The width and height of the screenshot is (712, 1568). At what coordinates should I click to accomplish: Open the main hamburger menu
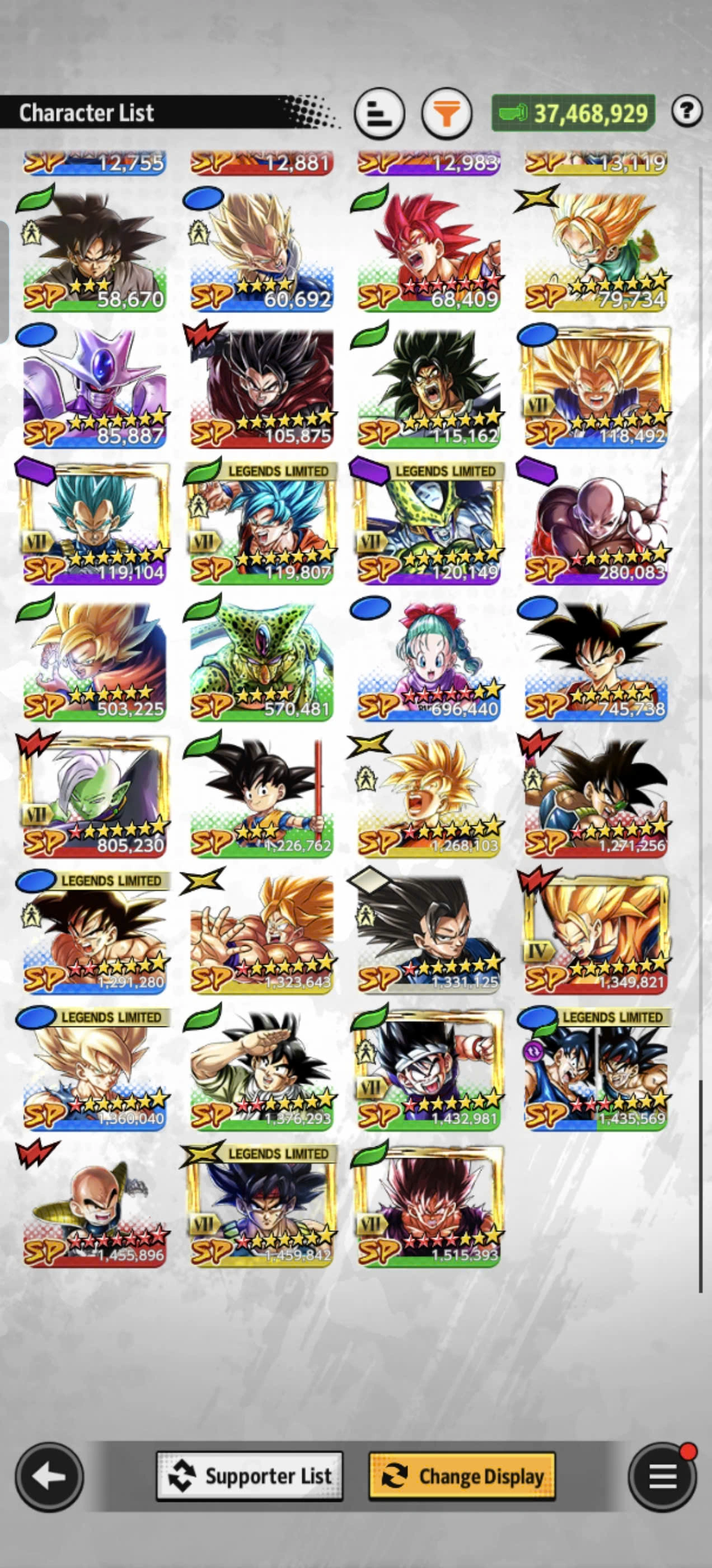662,1476
